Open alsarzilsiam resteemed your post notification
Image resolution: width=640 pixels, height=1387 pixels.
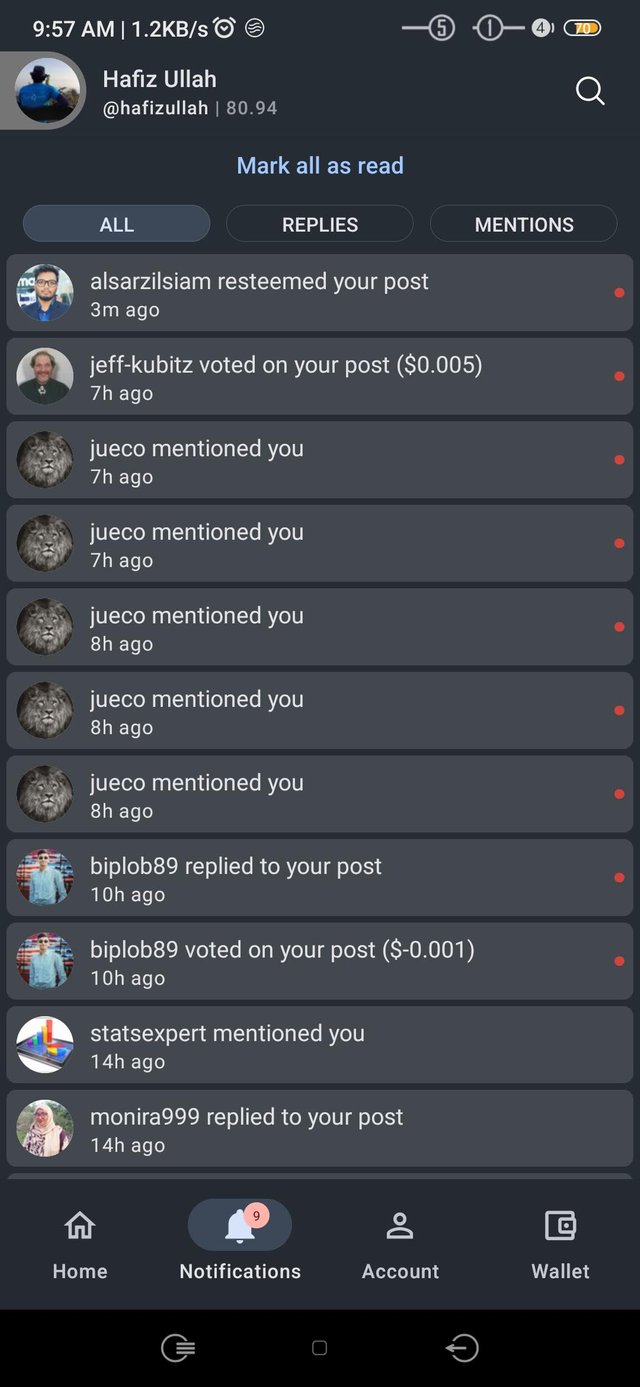320,293
